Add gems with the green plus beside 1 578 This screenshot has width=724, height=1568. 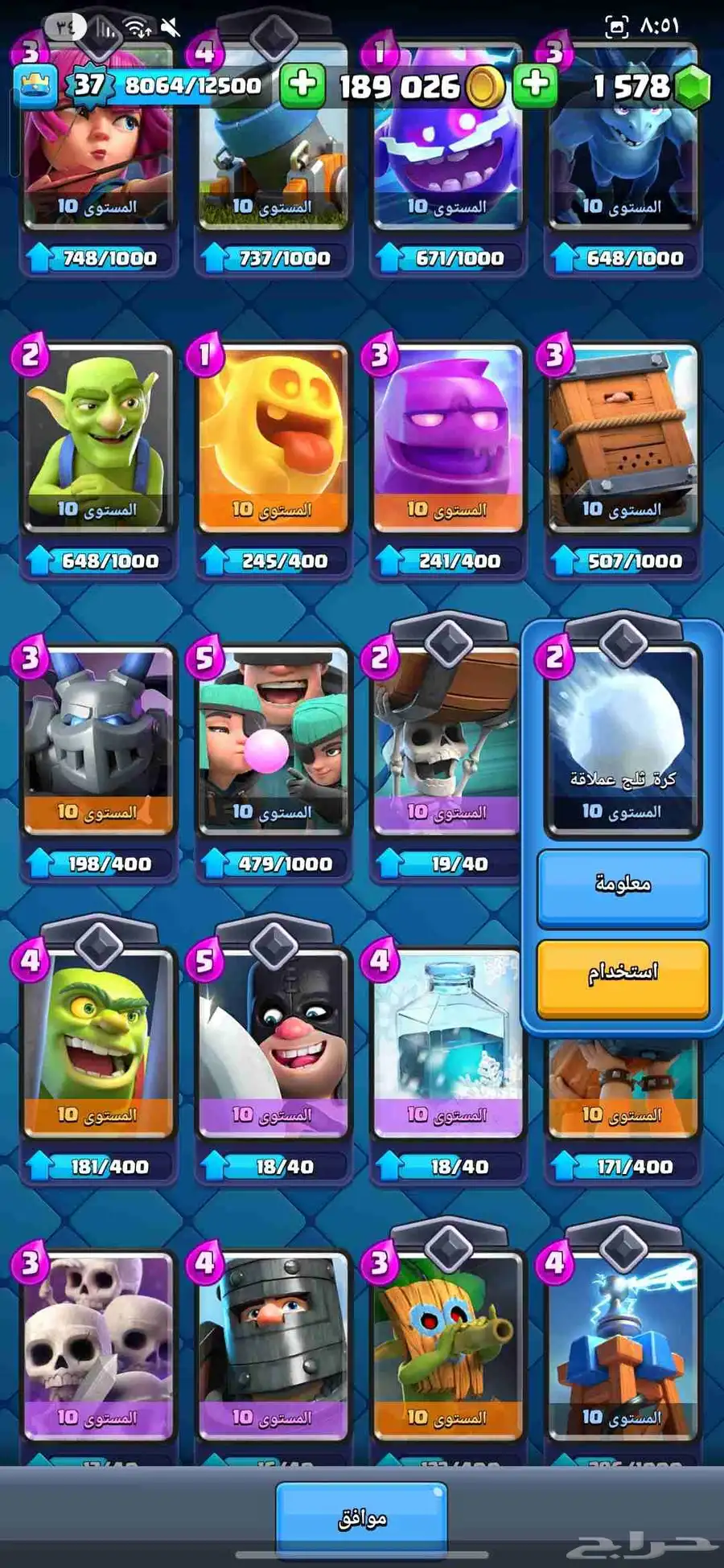(535, 85)
